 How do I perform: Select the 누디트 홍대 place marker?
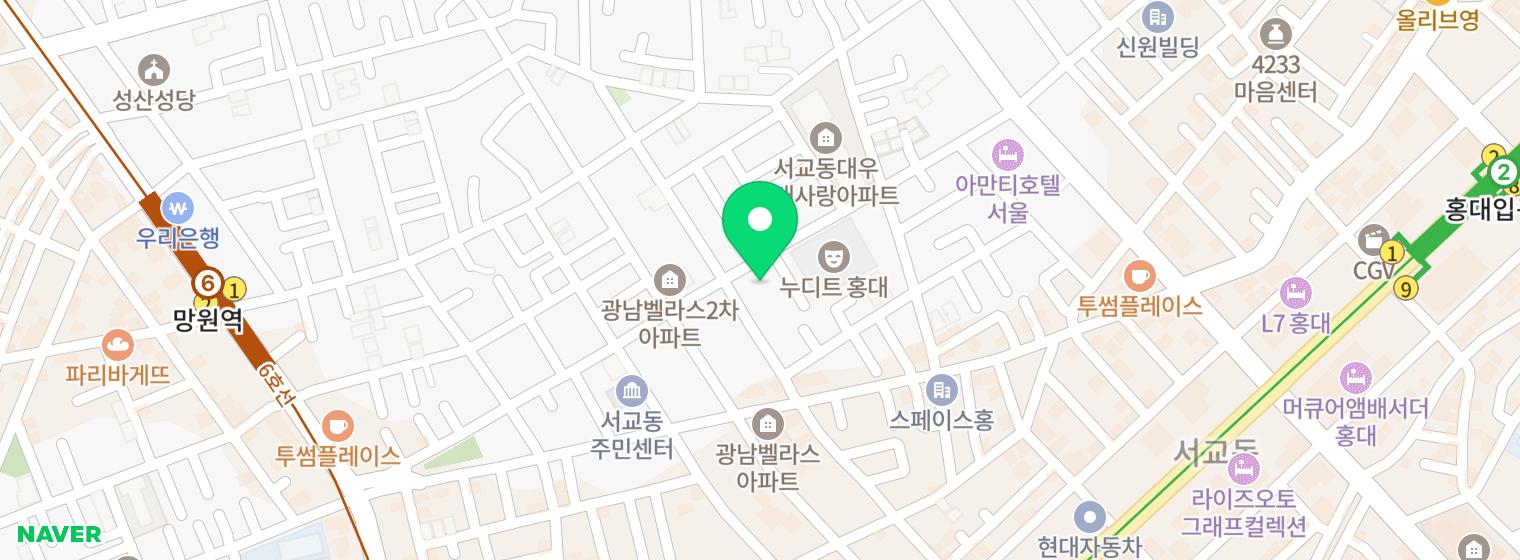click(833, 257)
